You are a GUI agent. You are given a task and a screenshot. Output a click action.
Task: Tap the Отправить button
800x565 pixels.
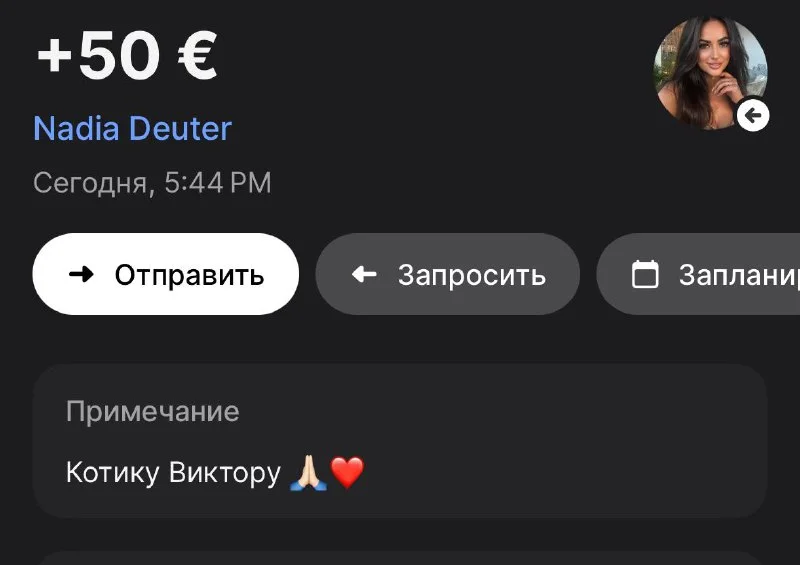pos(165,274)
